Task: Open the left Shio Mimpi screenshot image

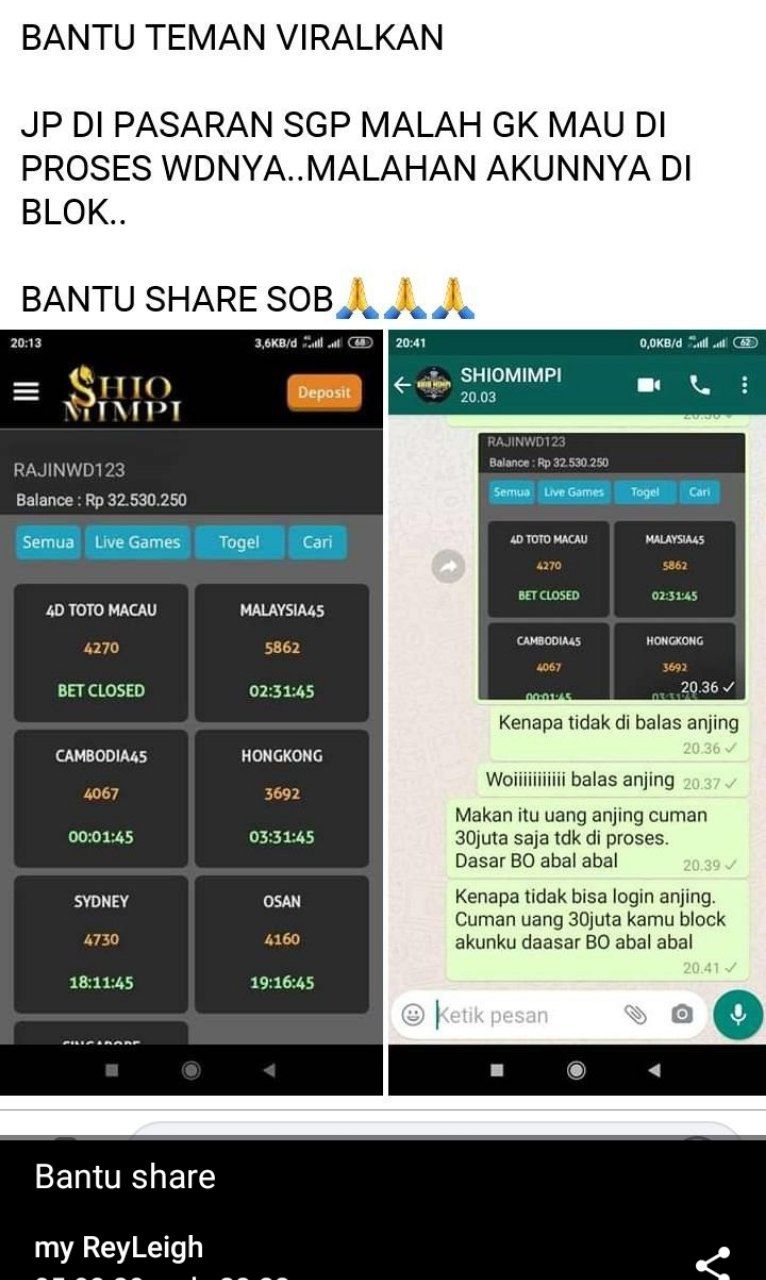Action: (x=191, y=710)
